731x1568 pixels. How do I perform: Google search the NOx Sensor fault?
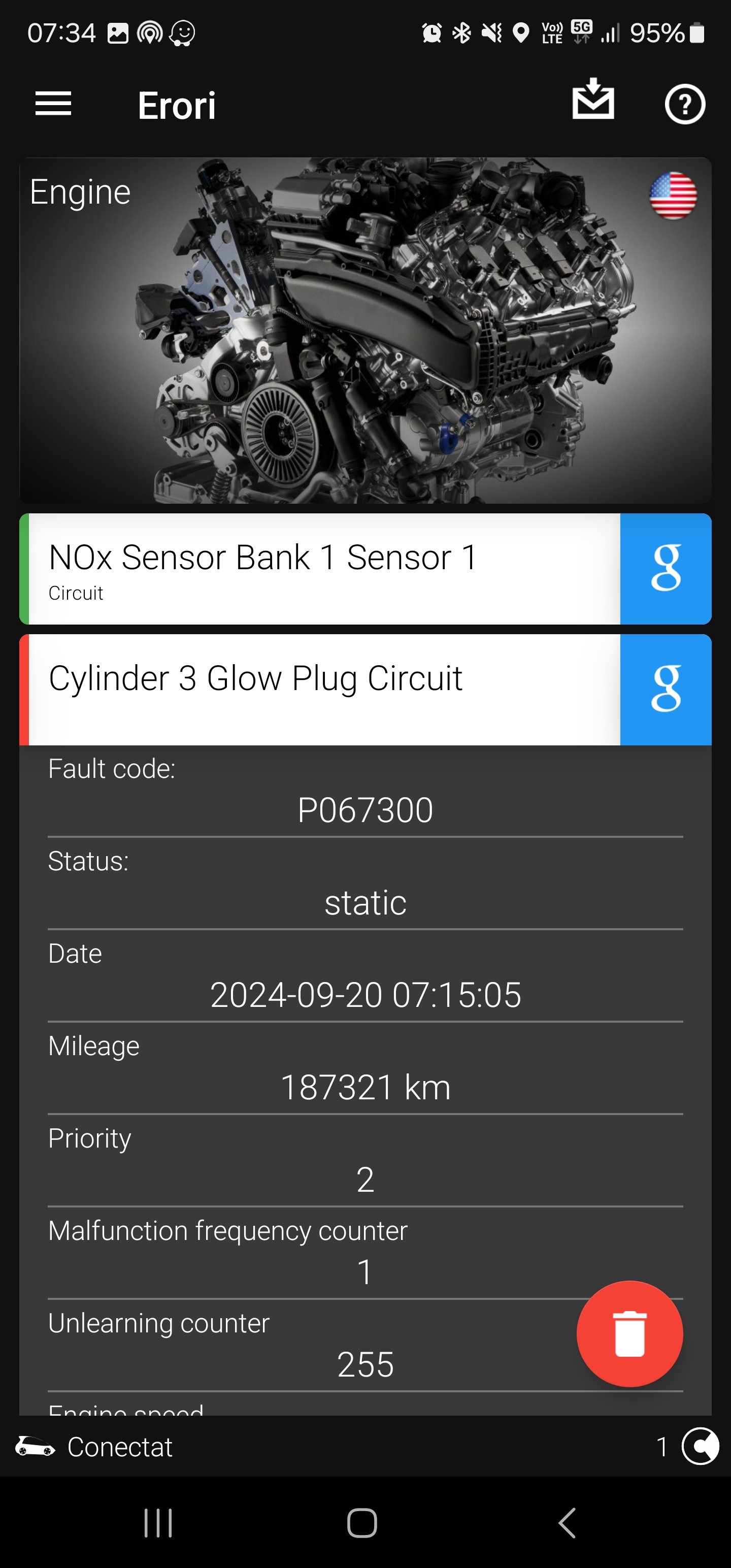tap(666, 570)
